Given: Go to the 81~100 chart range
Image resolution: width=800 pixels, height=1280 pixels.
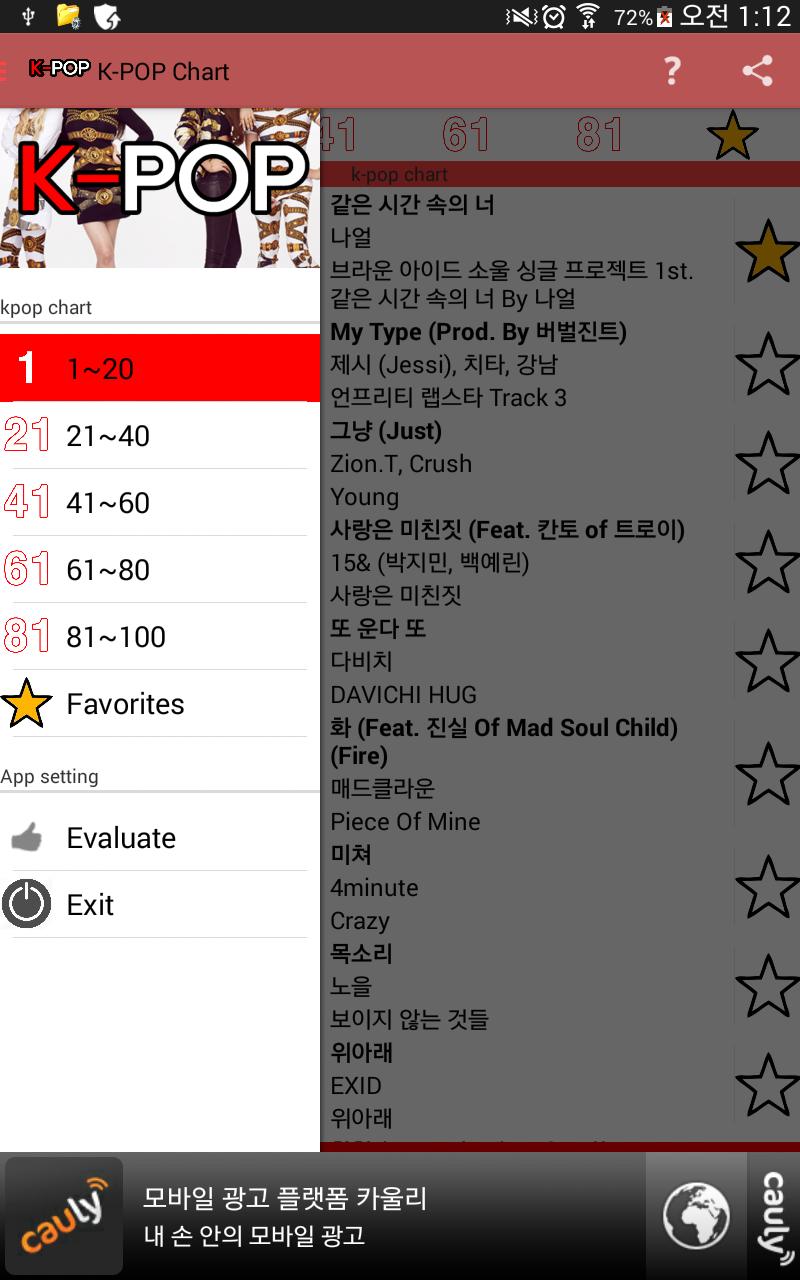Looking at the screenshot, I should tap(160, 637).
